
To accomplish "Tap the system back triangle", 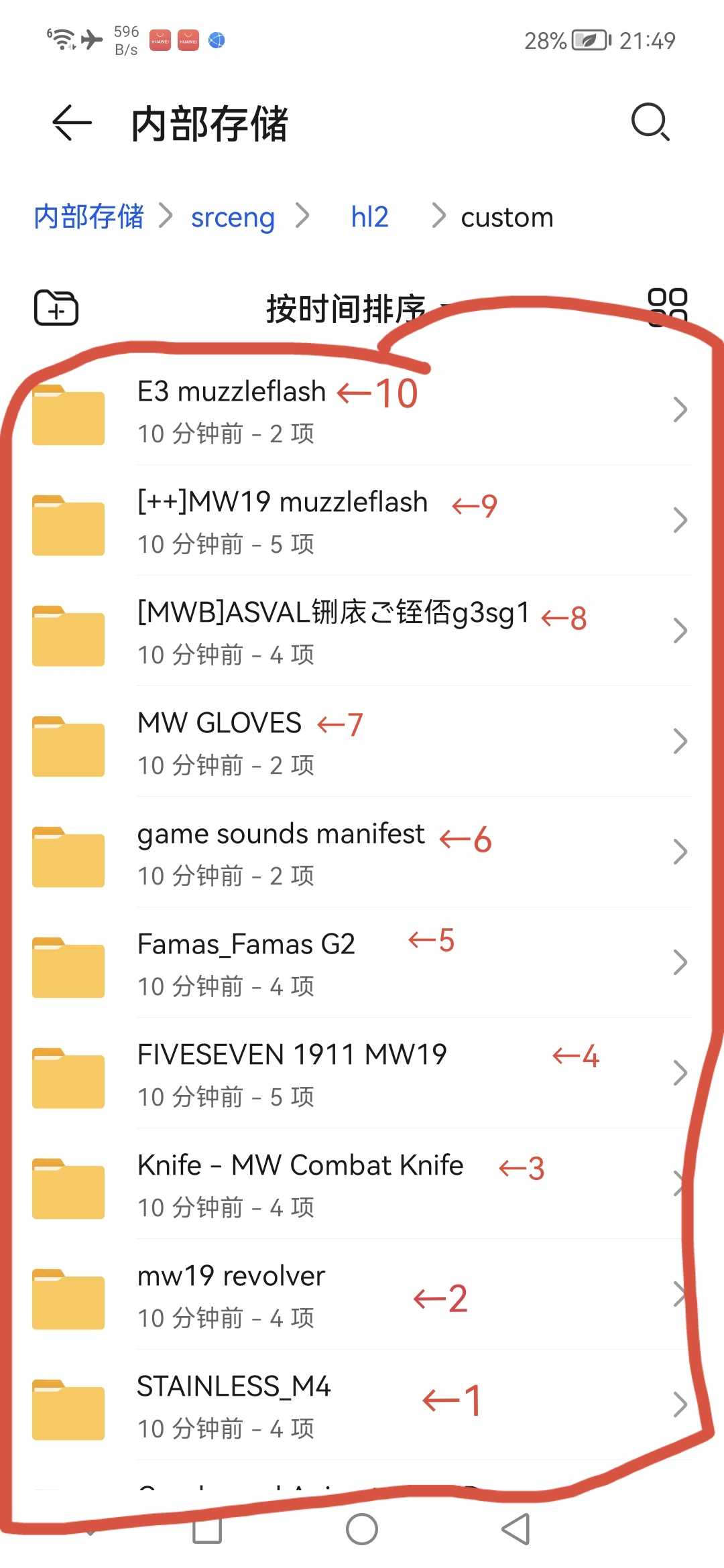I will (x=516, y=1529).
